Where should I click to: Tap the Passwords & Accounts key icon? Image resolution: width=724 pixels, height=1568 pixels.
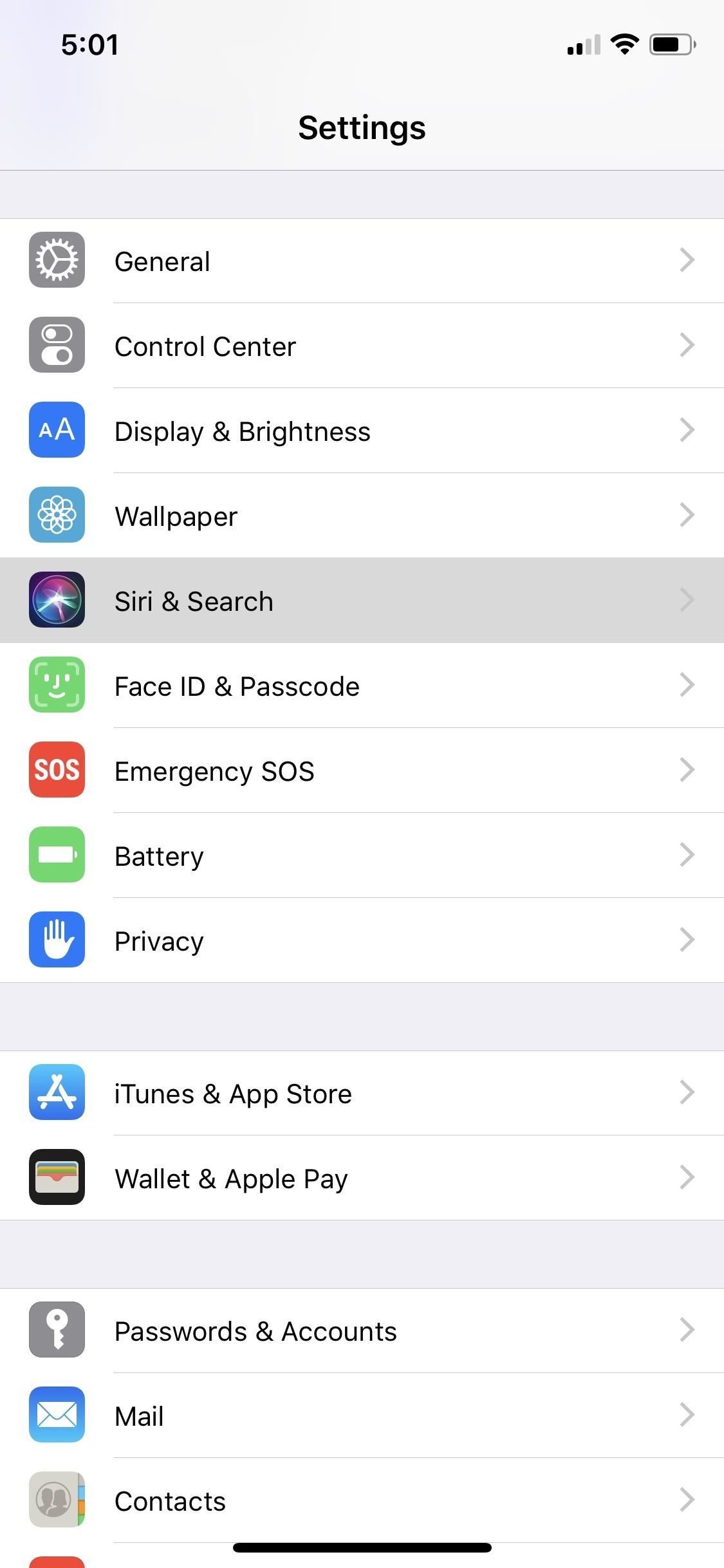tap(57, 1330)
